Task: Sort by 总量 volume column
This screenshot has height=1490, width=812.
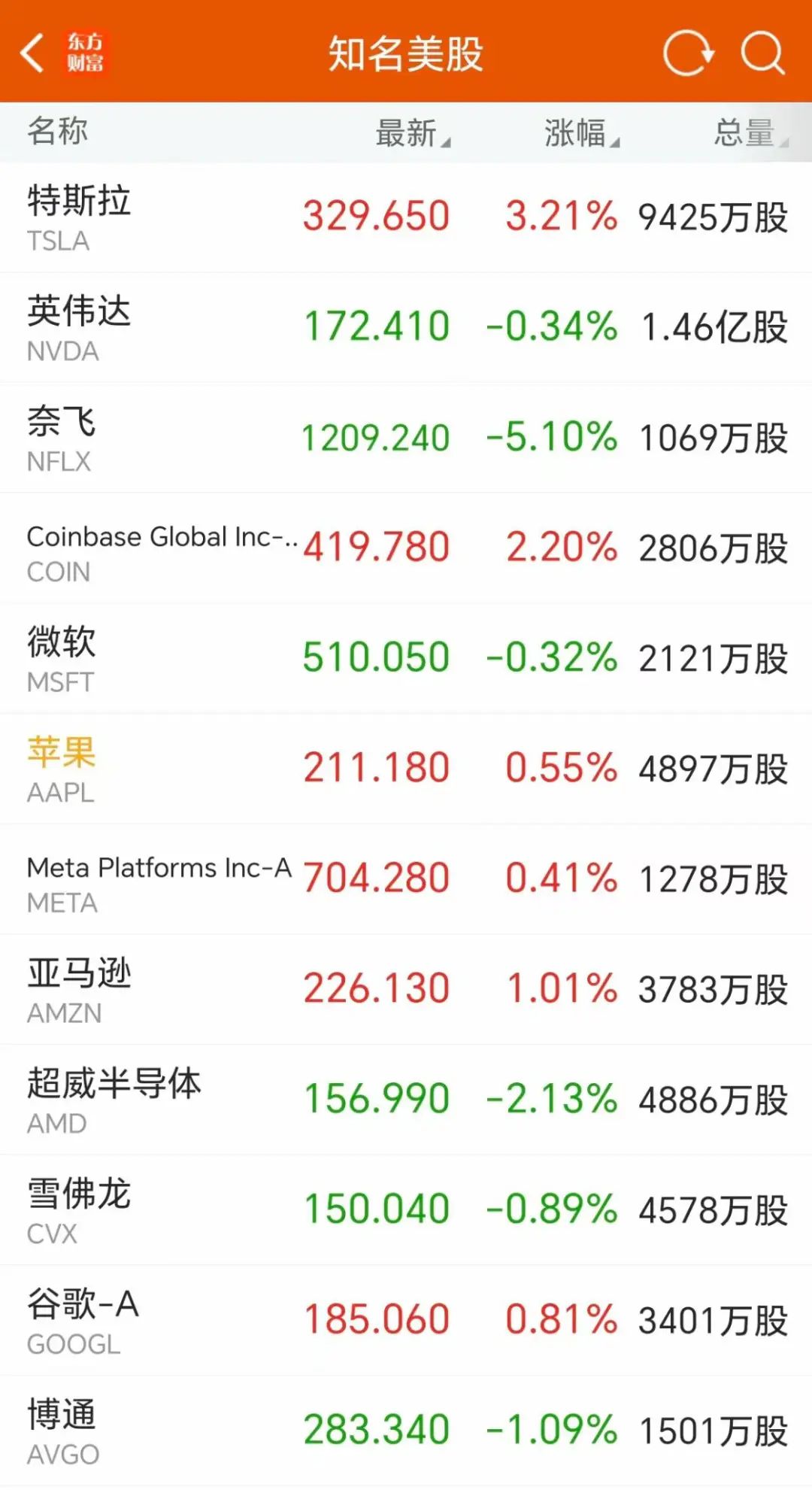Action: point(750,133)
